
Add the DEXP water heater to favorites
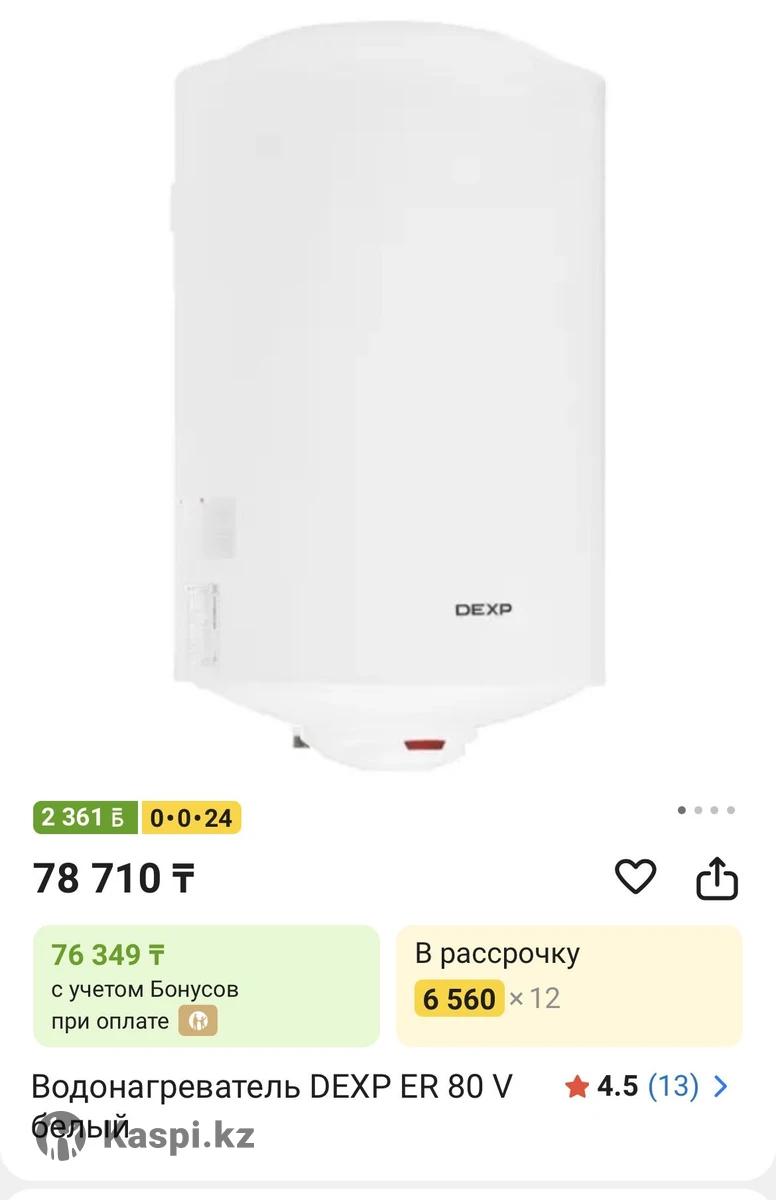(635, 878)
